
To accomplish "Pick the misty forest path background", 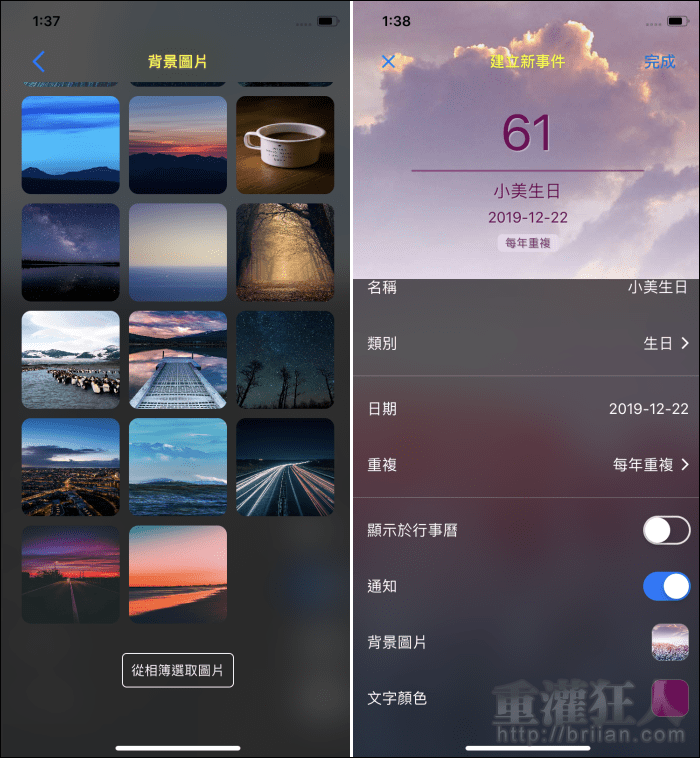I will click(x=285, y=252).
